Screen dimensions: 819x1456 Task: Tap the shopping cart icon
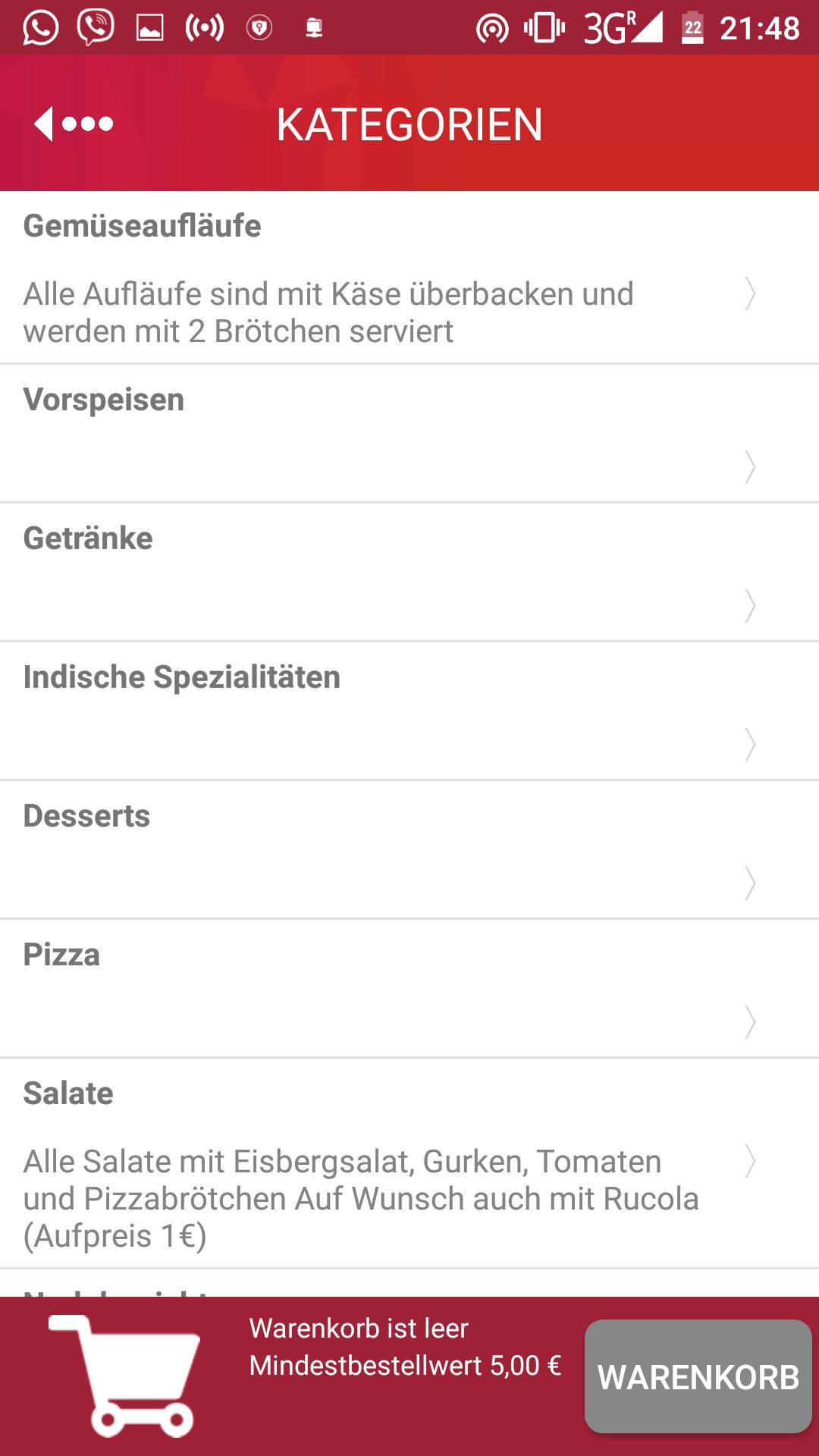(x=124, y=1376)
